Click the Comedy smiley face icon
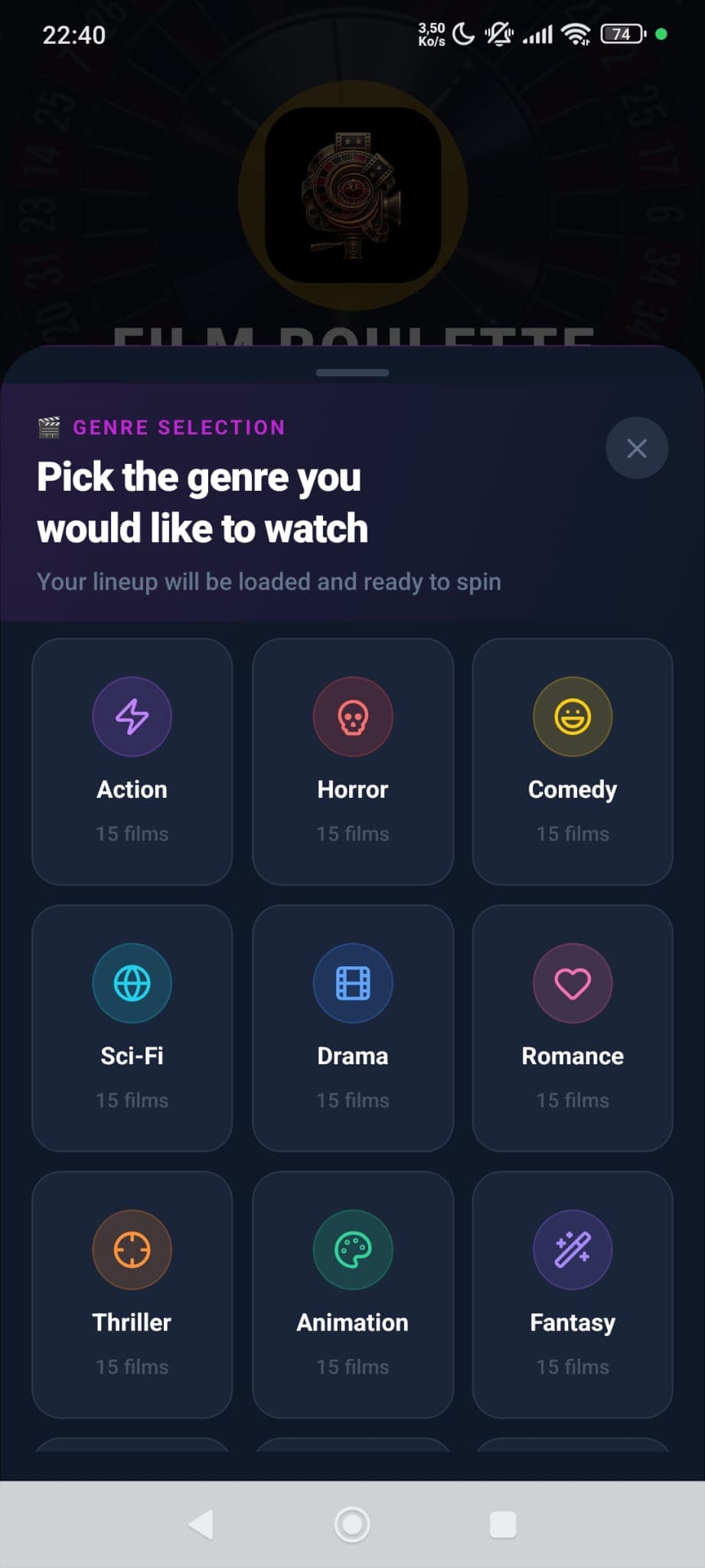 coord(572,716)
